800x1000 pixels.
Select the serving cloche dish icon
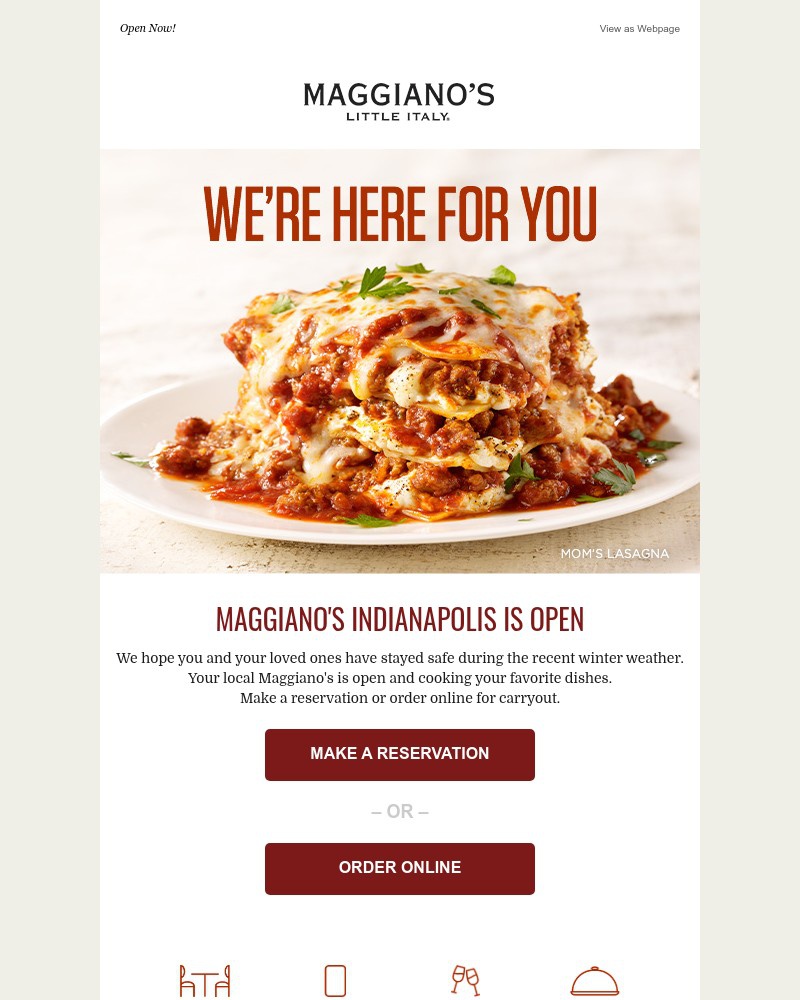(x=594, y=982)
